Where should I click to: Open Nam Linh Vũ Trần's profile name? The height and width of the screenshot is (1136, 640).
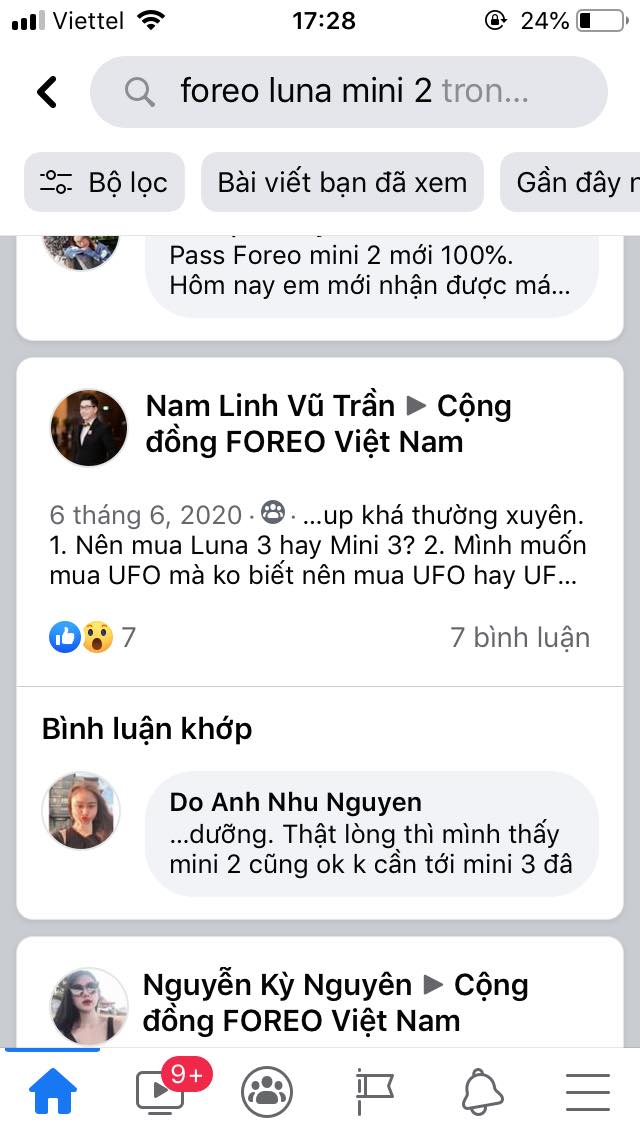270,406
